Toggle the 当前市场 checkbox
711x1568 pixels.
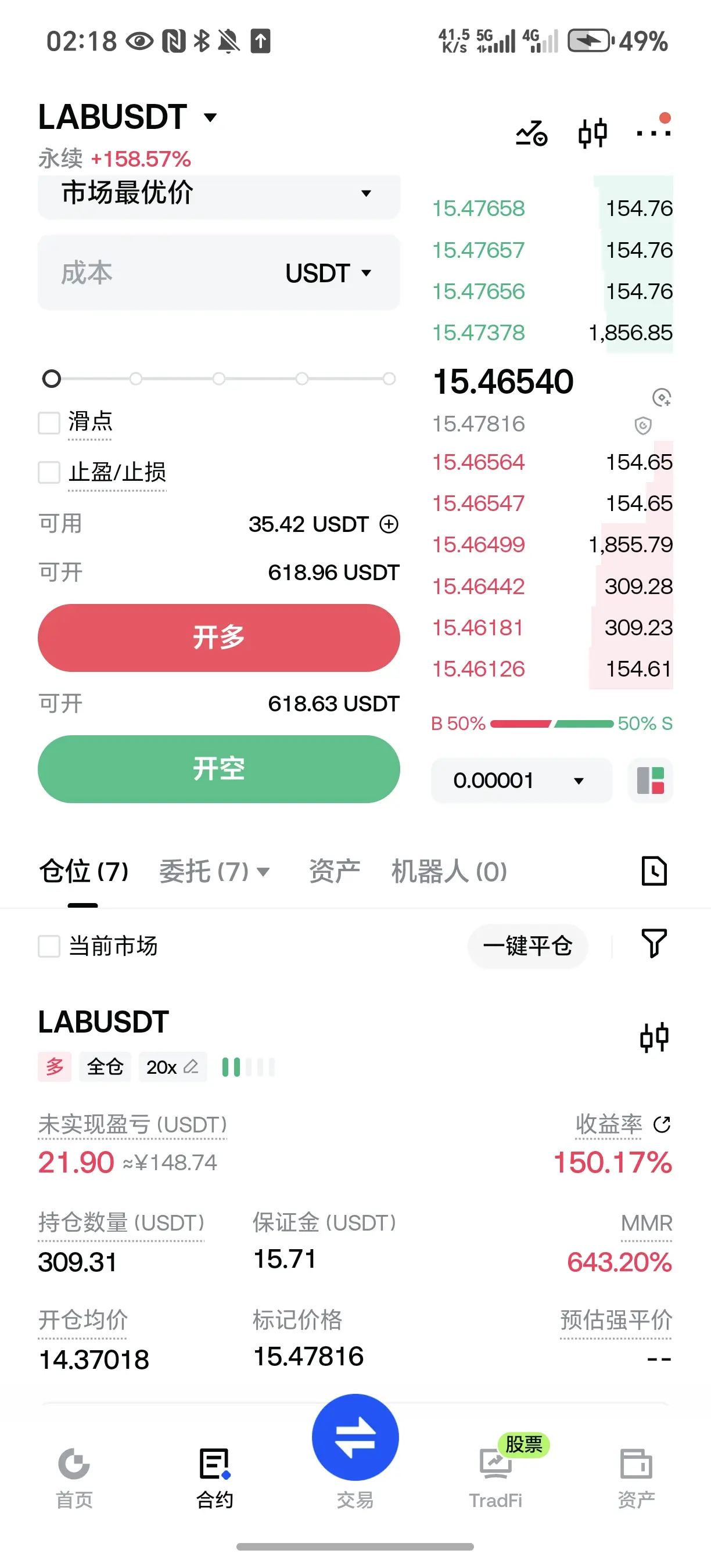click(49, 947)
